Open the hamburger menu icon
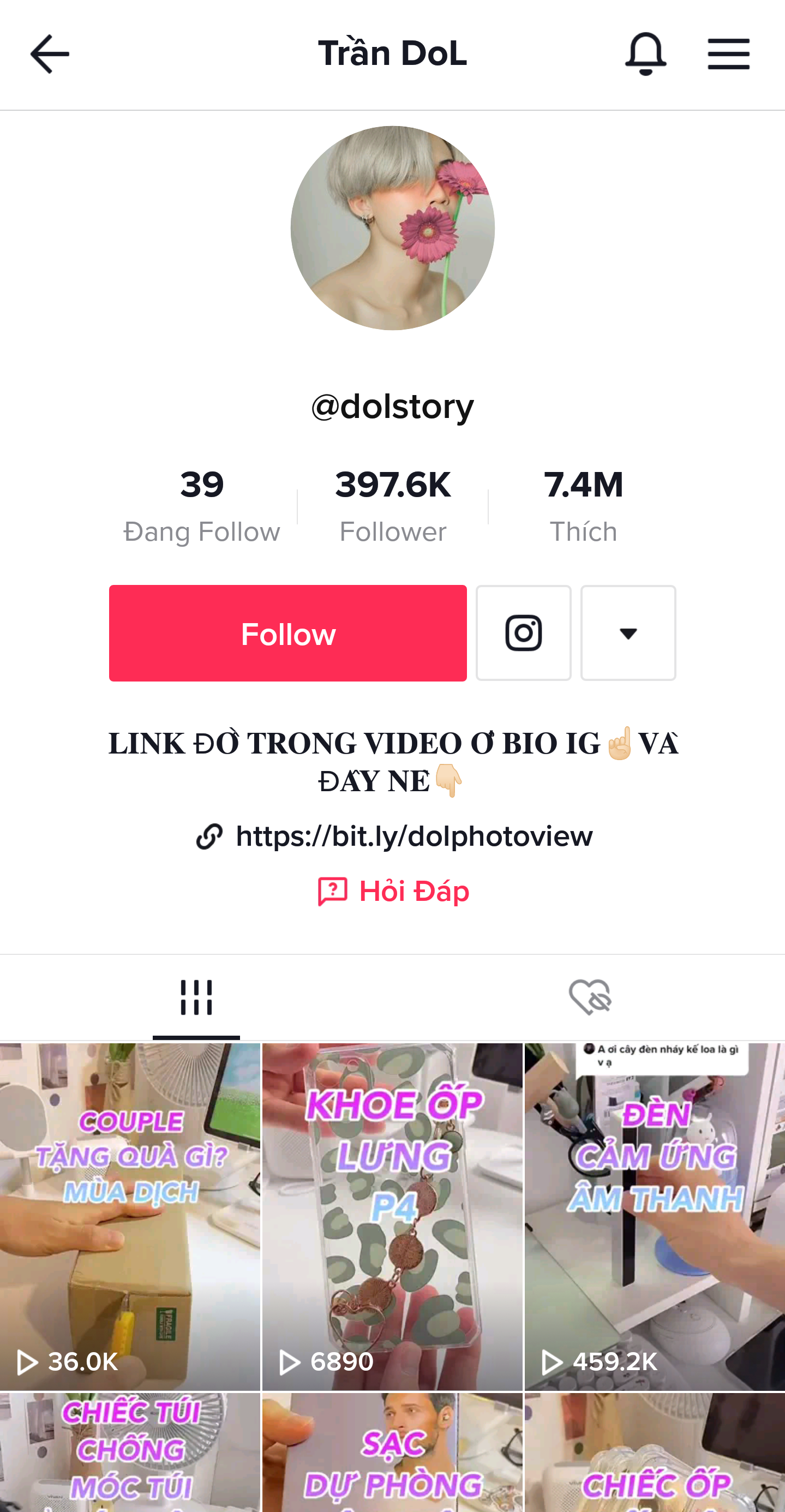The width and height of the screenshot is (785, 1512). pos(728,54)
